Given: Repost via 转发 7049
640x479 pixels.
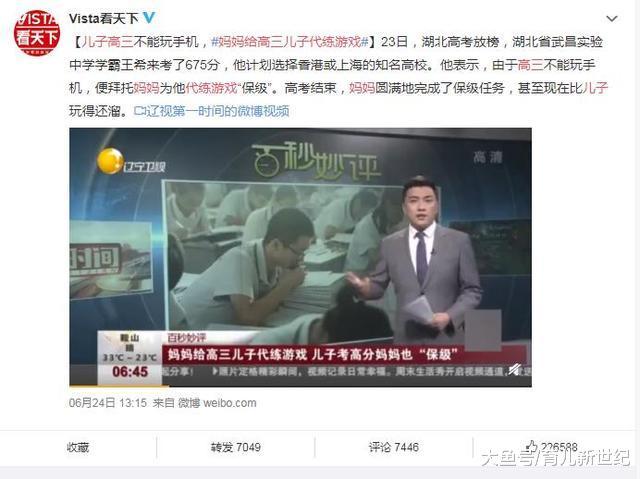Looking at the screenshot, I should pos(235,447).
